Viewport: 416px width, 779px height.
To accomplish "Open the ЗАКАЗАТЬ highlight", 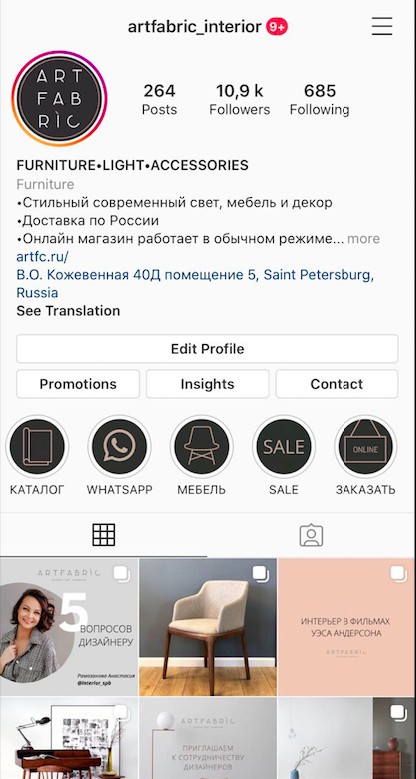I will point(366,447).
